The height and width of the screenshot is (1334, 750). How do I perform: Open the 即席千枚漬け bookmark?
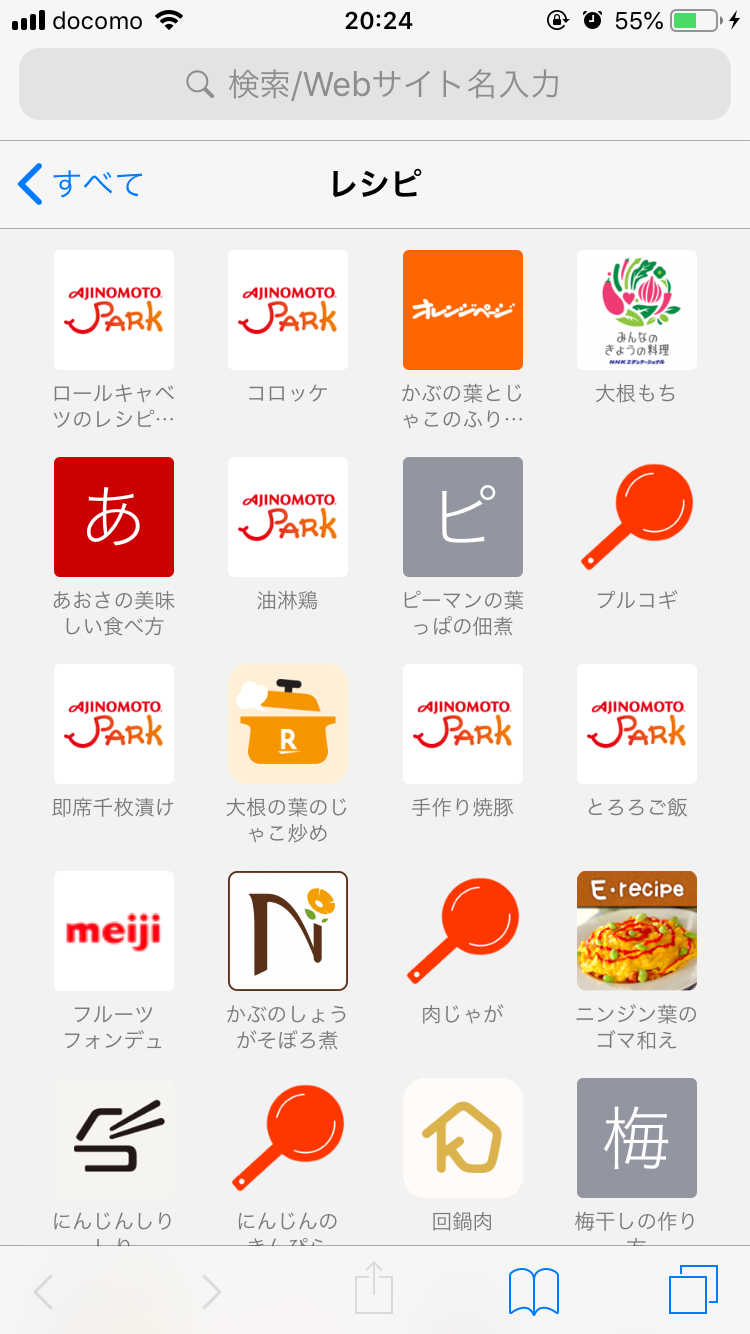coord(113,724)
